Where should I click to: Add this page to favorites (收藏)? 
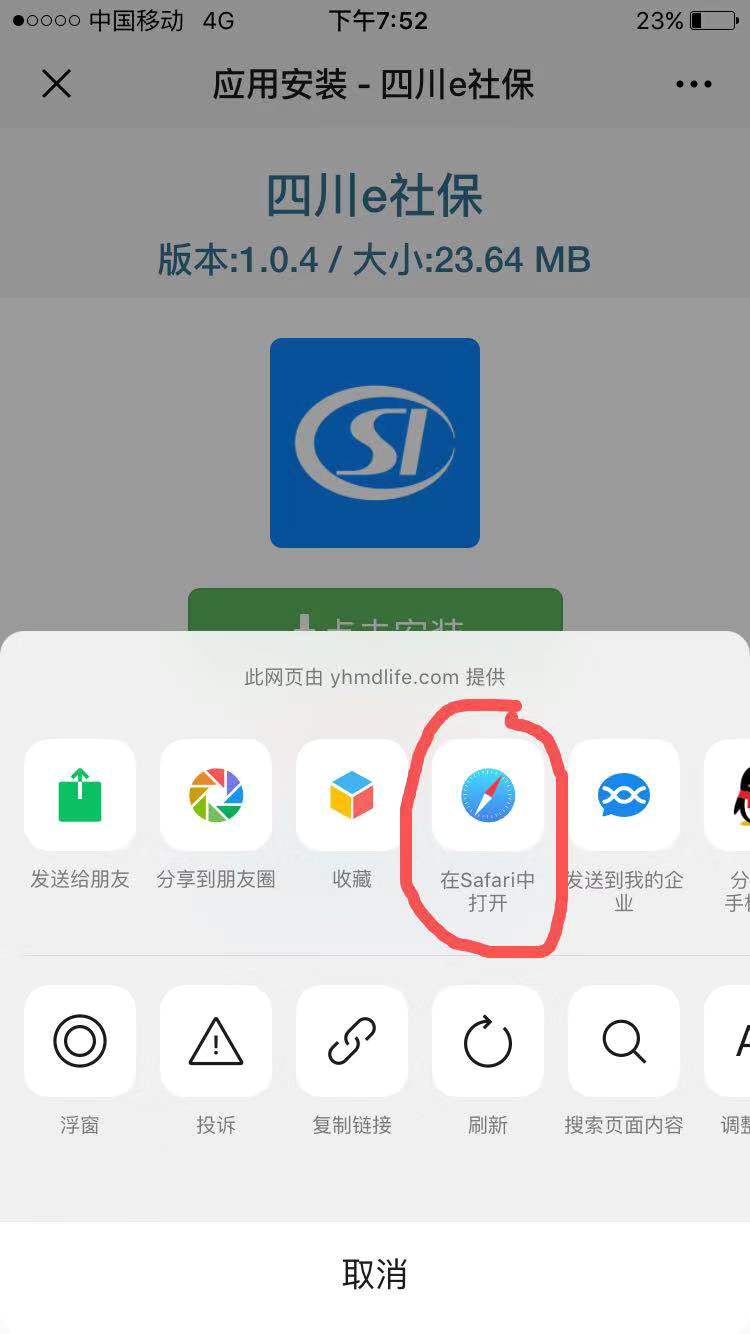coord(352,795)
